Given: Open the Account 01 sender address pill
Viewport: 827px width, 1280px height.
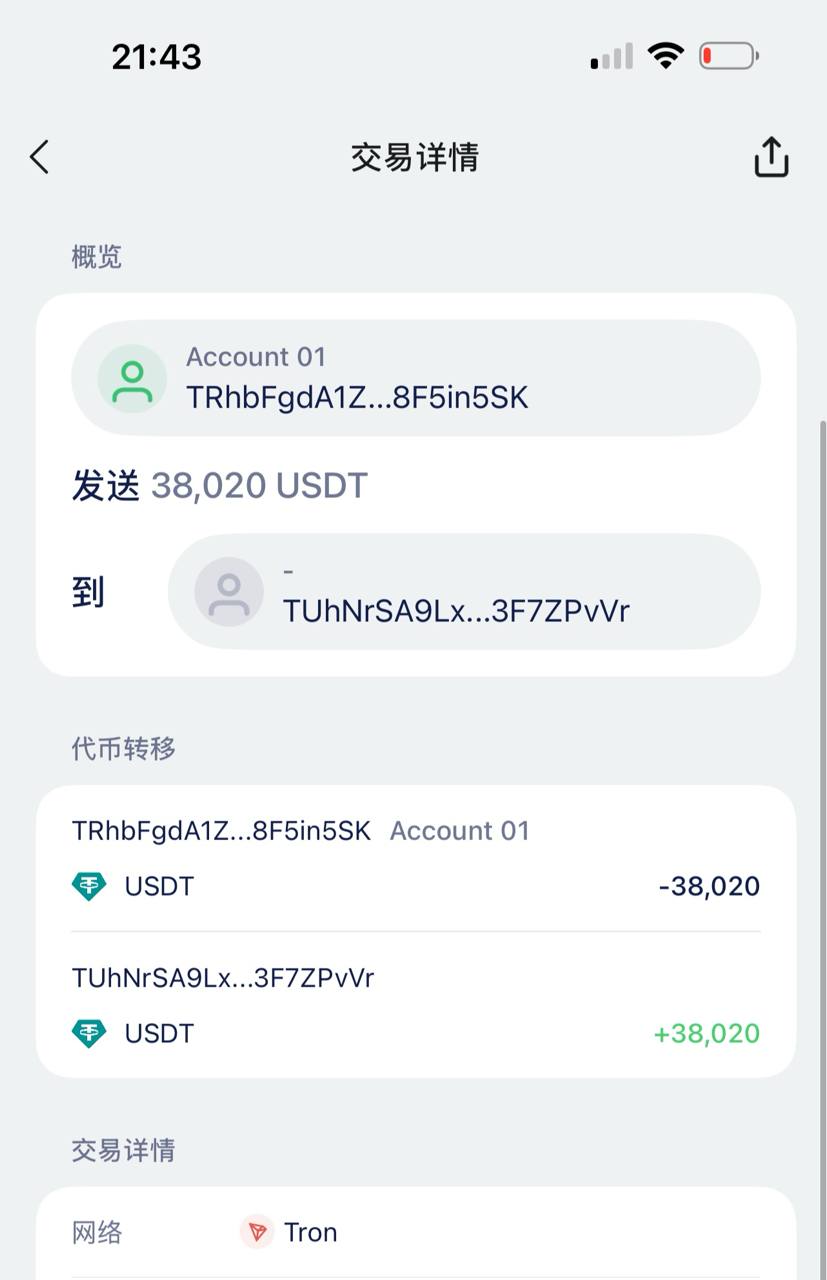Looking at the screenshot, I should coord(415,378).
